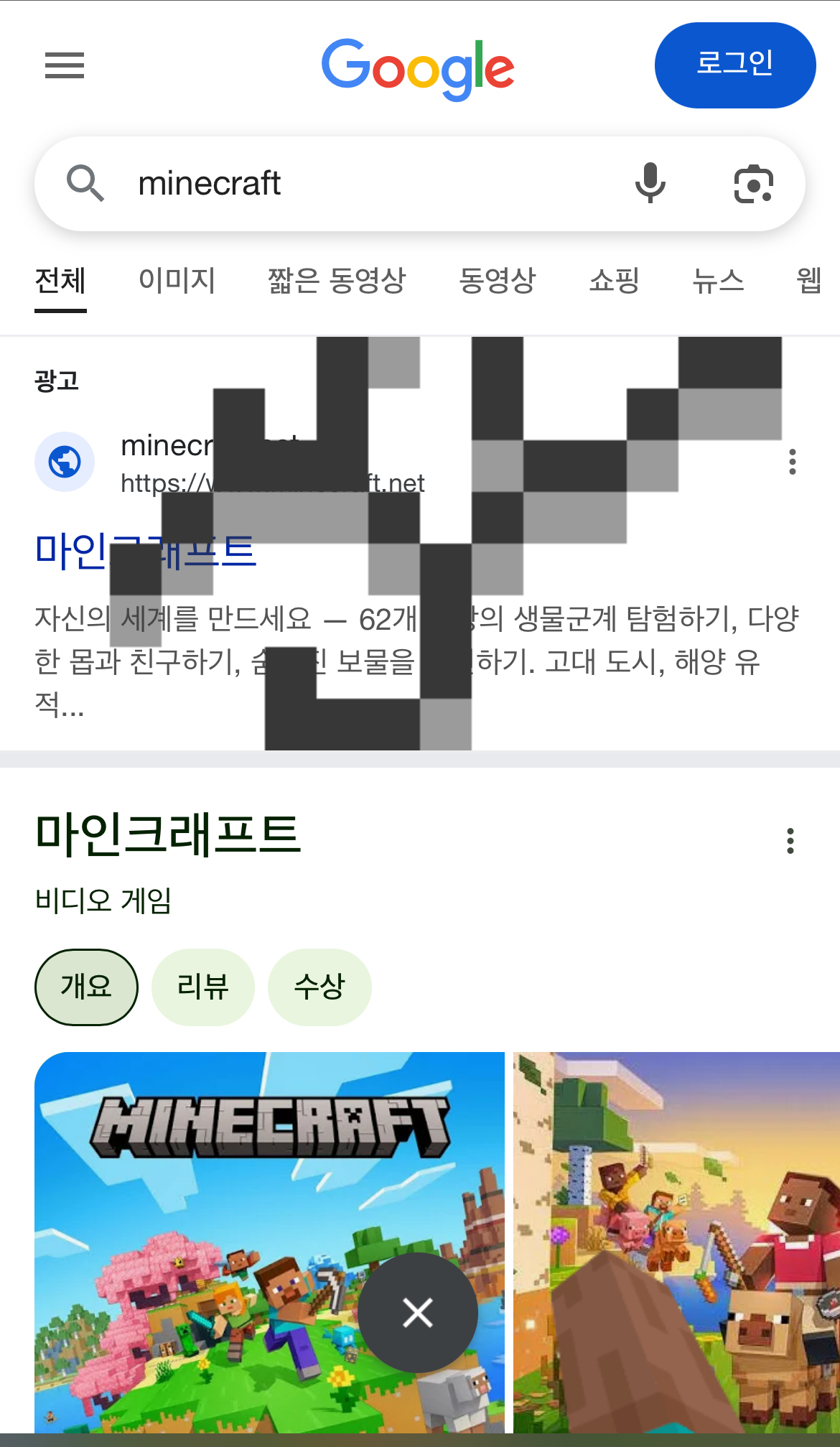Select the 전체 tab
Image resolution: width=840 pixels, height=1447 pixels.
[x=60, y=282]
